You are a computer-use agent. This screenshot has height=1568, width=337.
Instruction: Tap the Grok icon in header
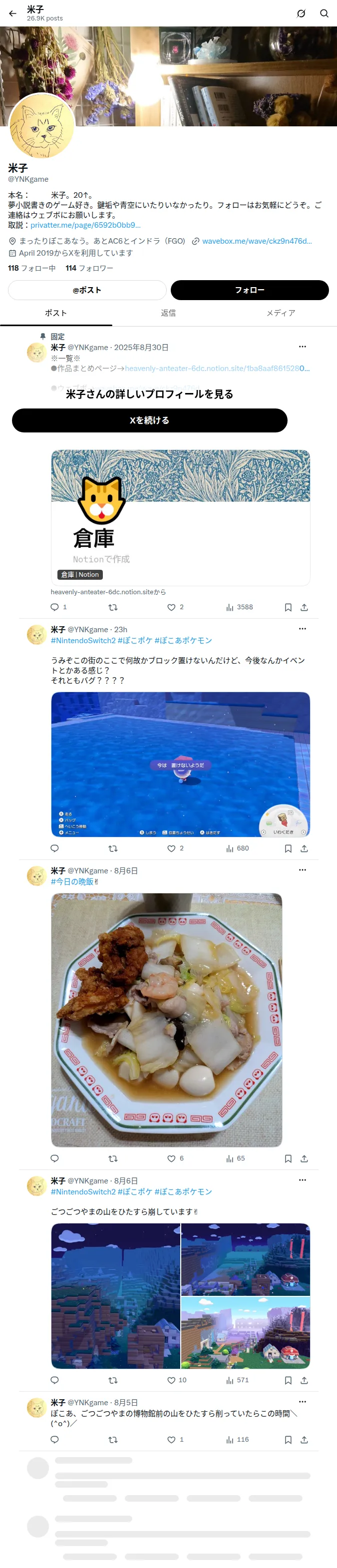301,13
